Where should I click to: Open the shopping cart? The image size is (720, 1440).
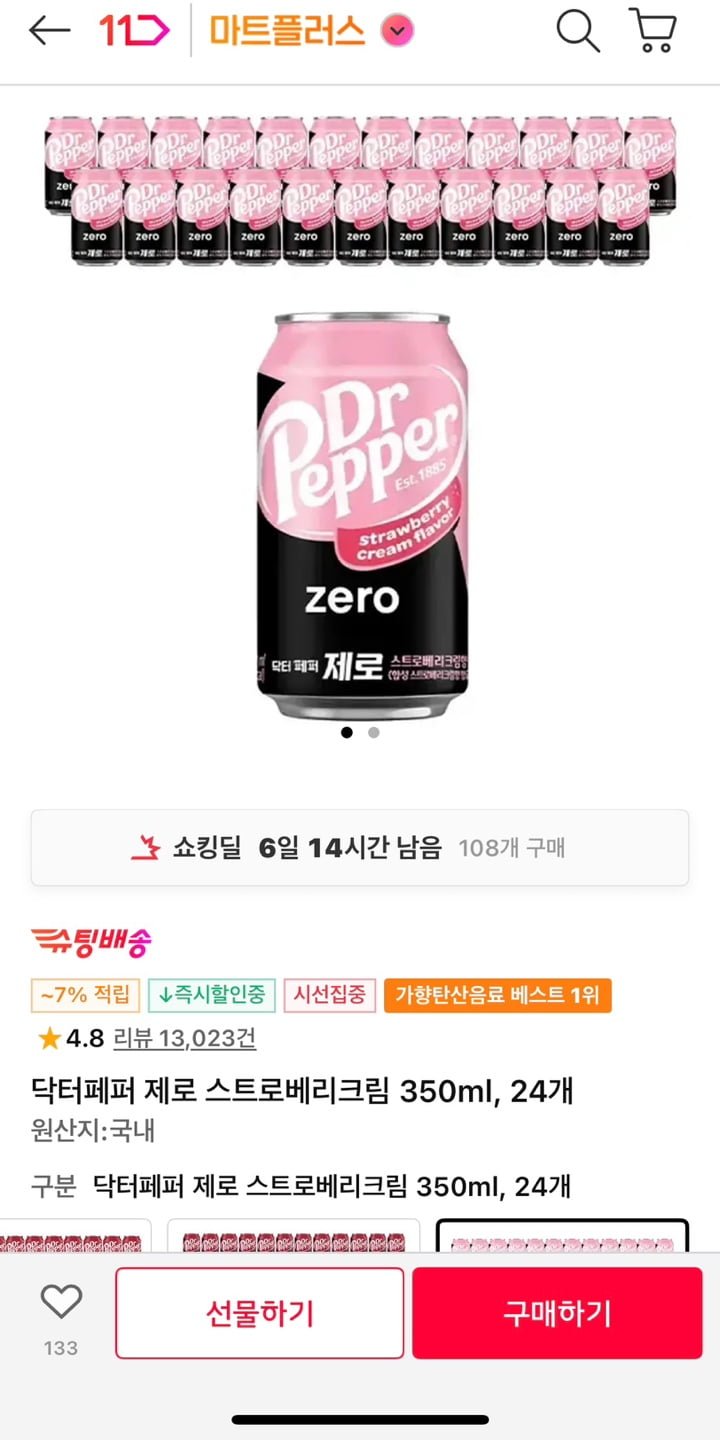click(653, 30)
